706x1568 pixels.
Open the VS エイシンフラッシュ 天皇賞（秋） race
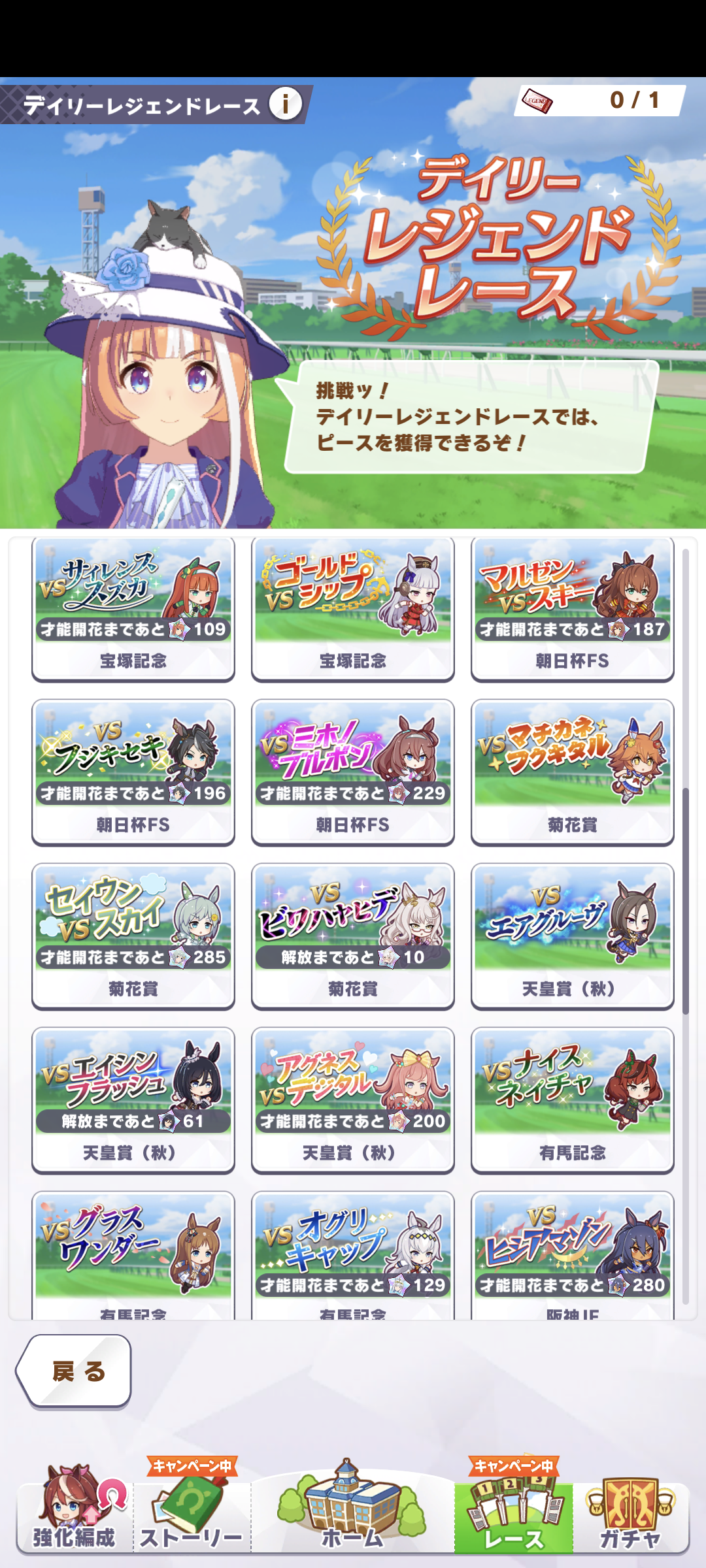(133, 1100)
